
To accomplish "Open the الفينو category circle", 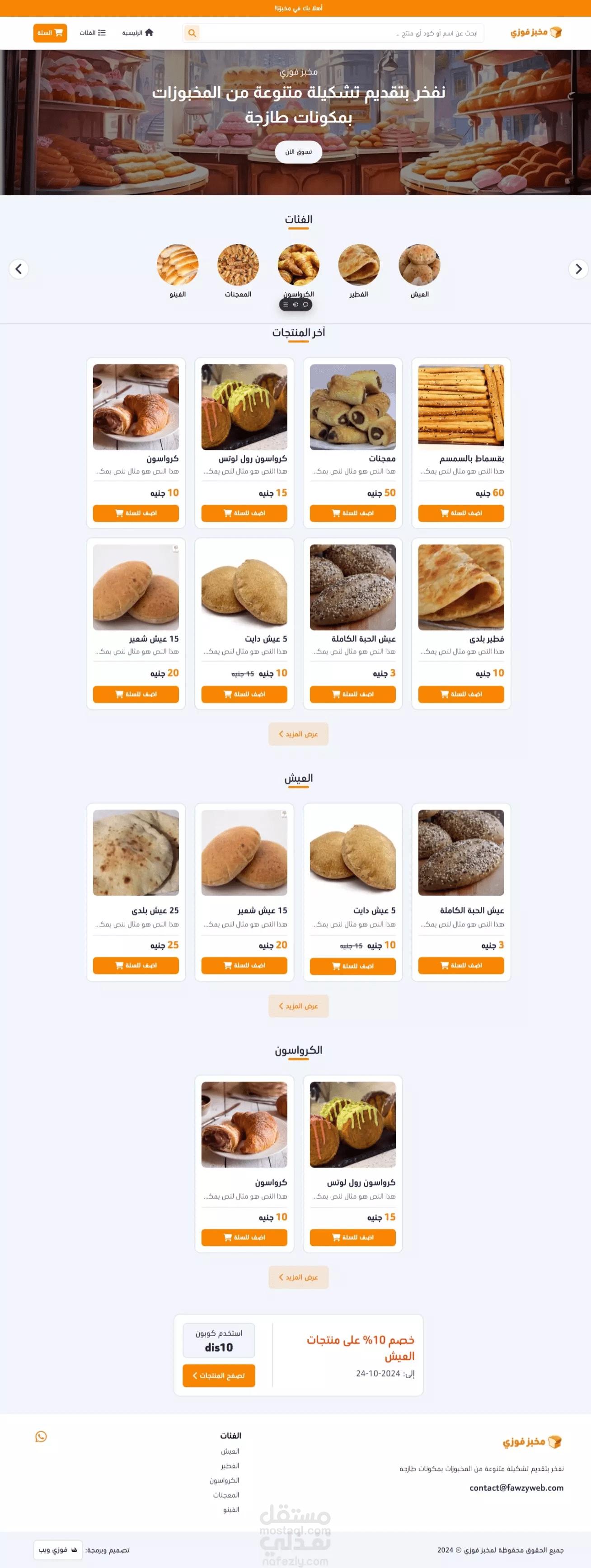I will (177, 265).
